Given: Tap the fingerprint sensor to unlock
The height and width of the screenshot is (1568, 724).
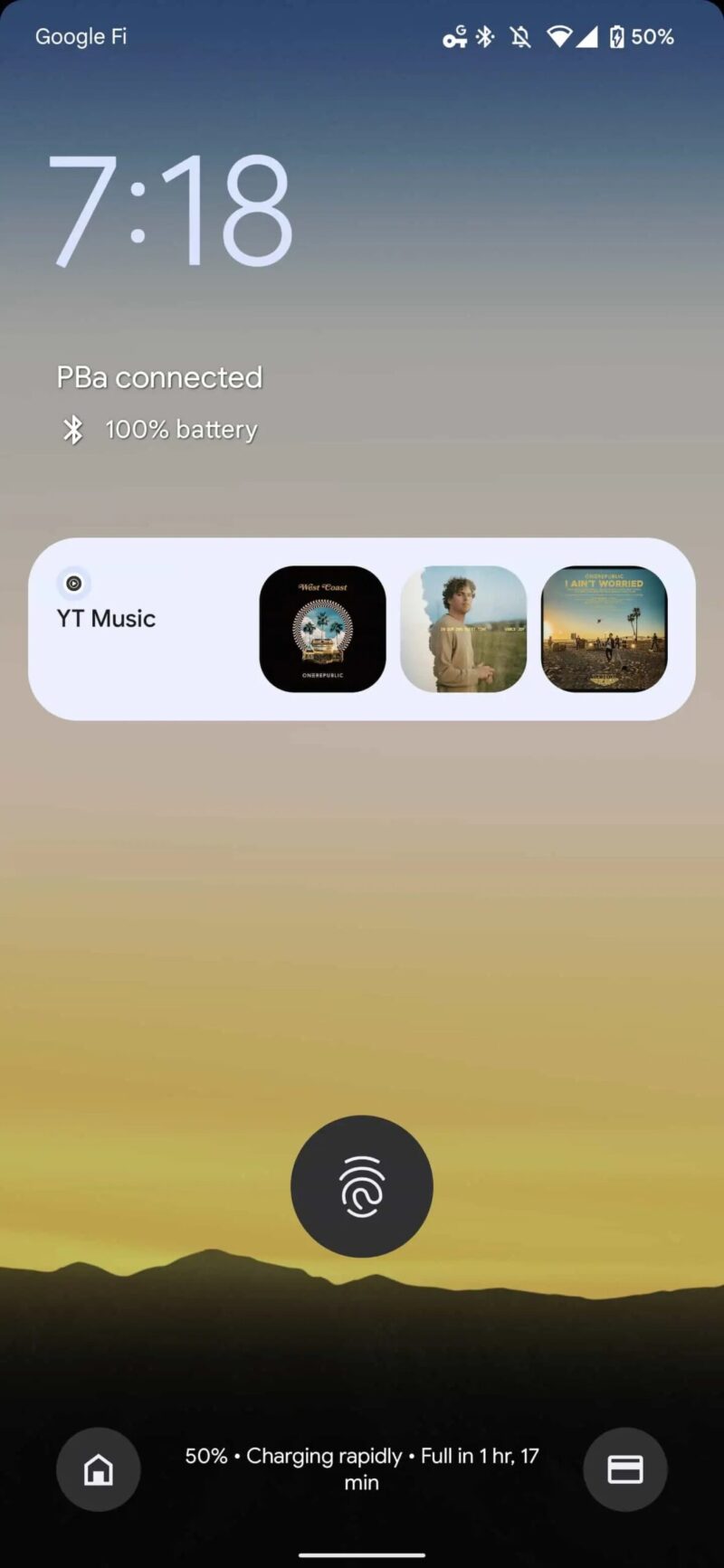Looking at the screenshot, I should pos(362,1186).
